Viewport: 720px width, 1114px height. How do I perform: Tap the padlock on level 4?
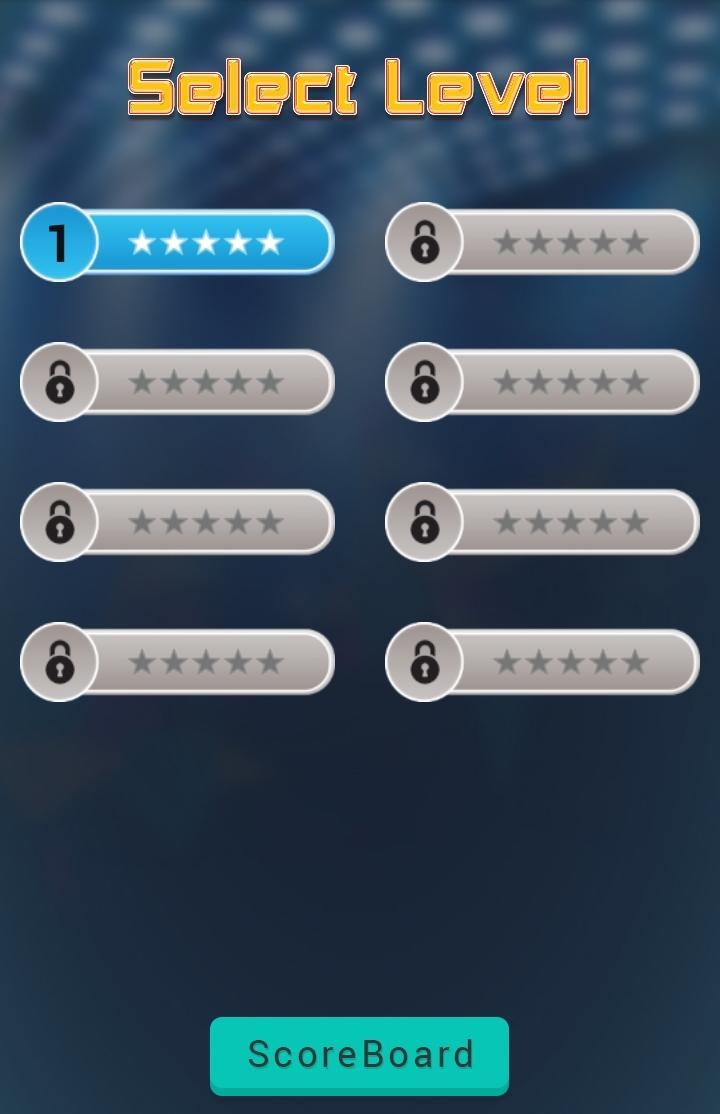pyautogui.click(x=423, y=381)
